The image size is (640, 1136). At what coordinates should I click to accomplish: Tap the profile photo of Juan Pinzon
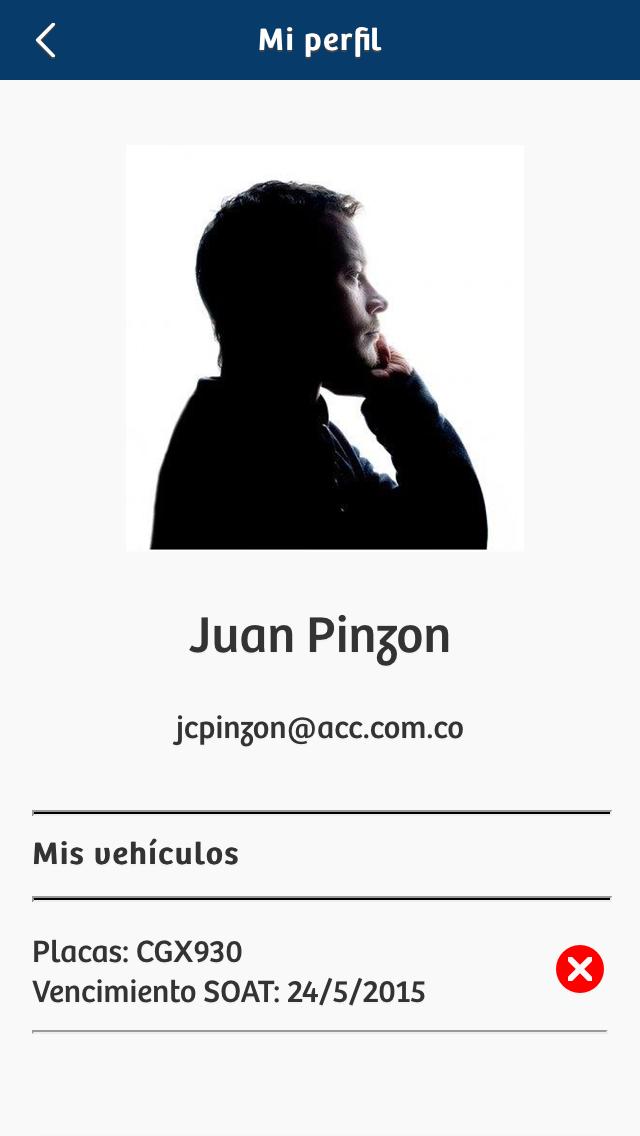[324, 348]
